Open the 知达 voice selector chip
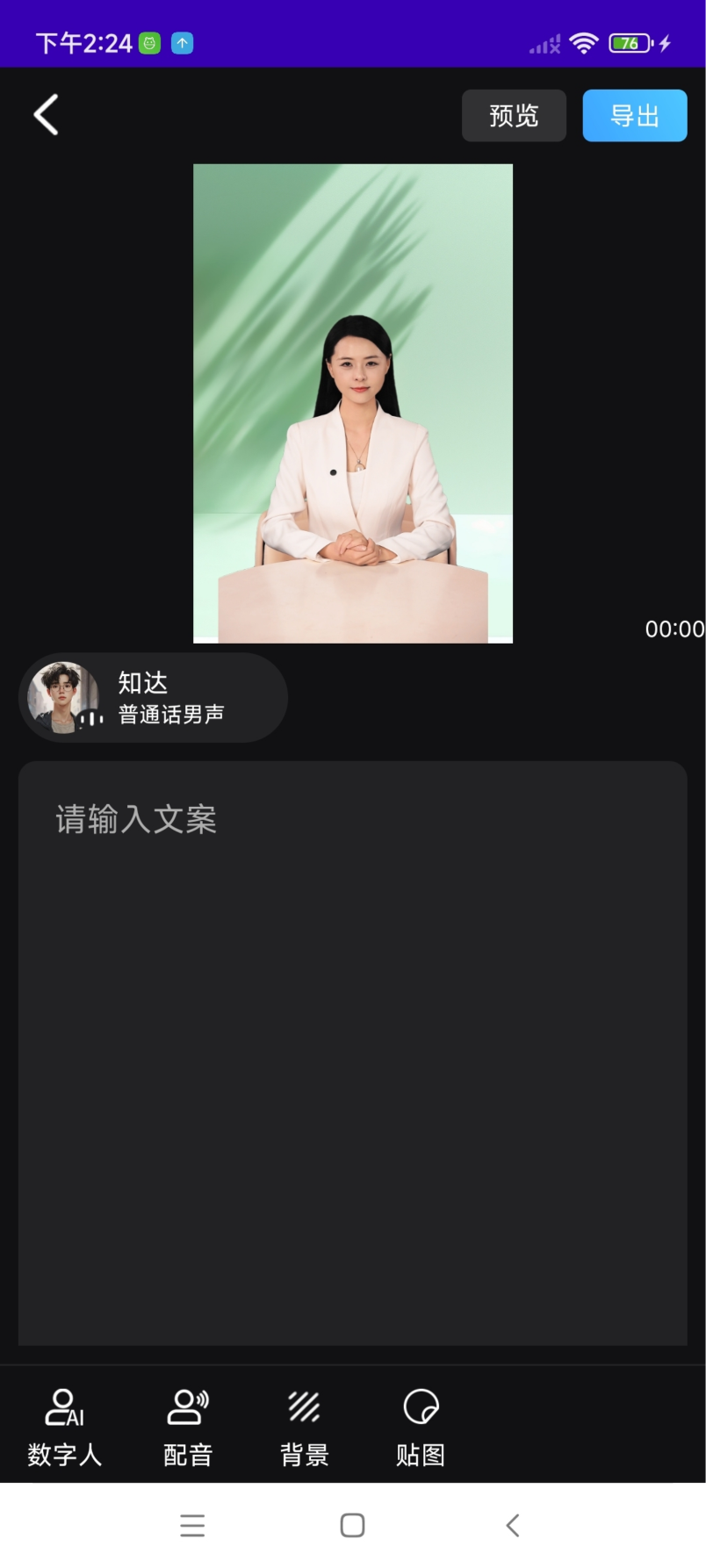706x1568 pixels. (x=154, y=697)
